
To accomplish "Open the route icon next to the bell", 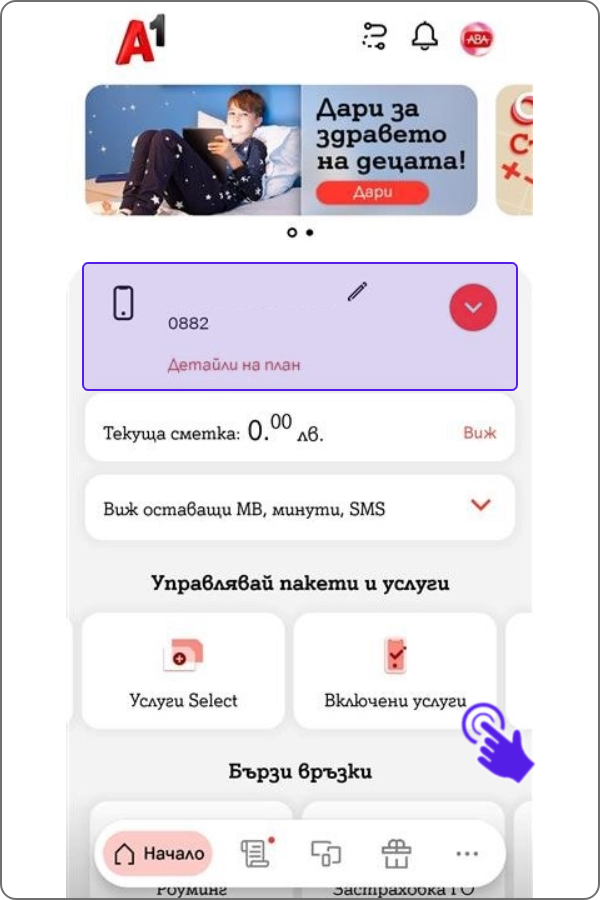I will coord(373,37).
